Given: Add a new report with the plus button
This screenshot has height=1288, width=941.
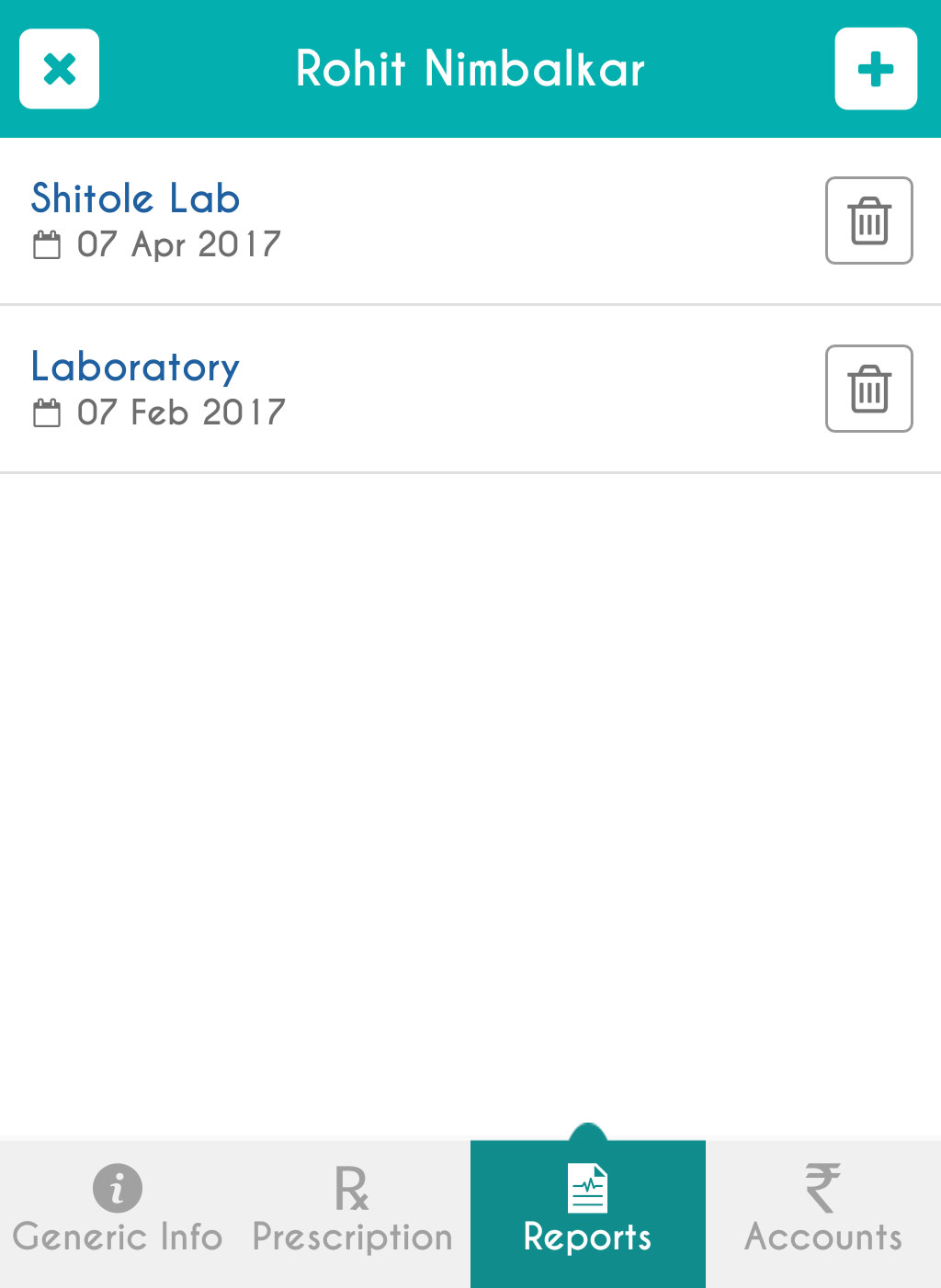Looking at the screenshot, I should point(876,69).
